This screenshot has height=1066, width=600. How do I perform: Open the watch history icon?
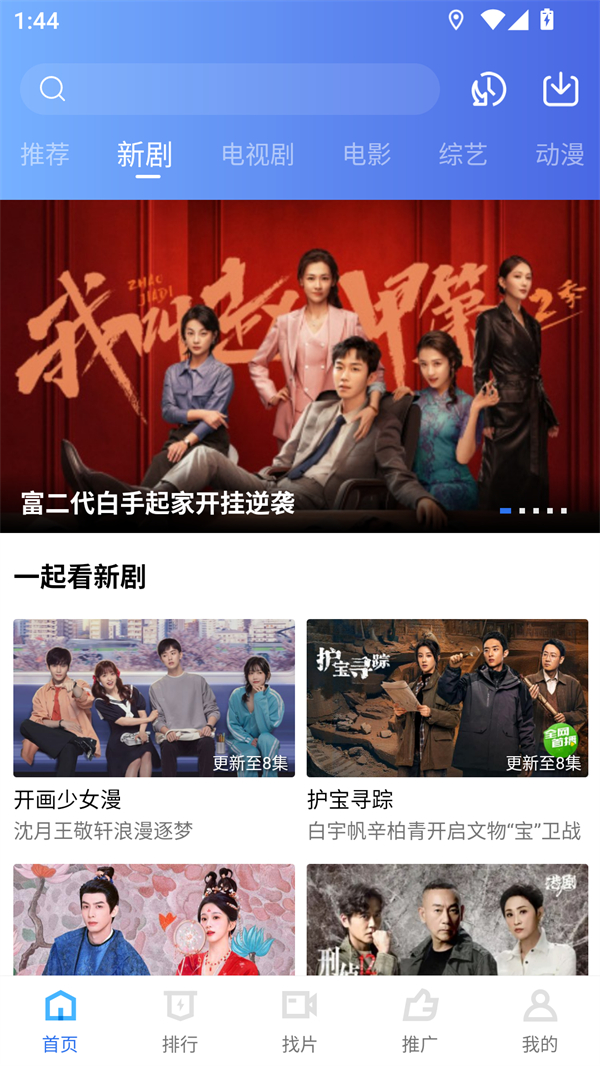coord(489,90)
